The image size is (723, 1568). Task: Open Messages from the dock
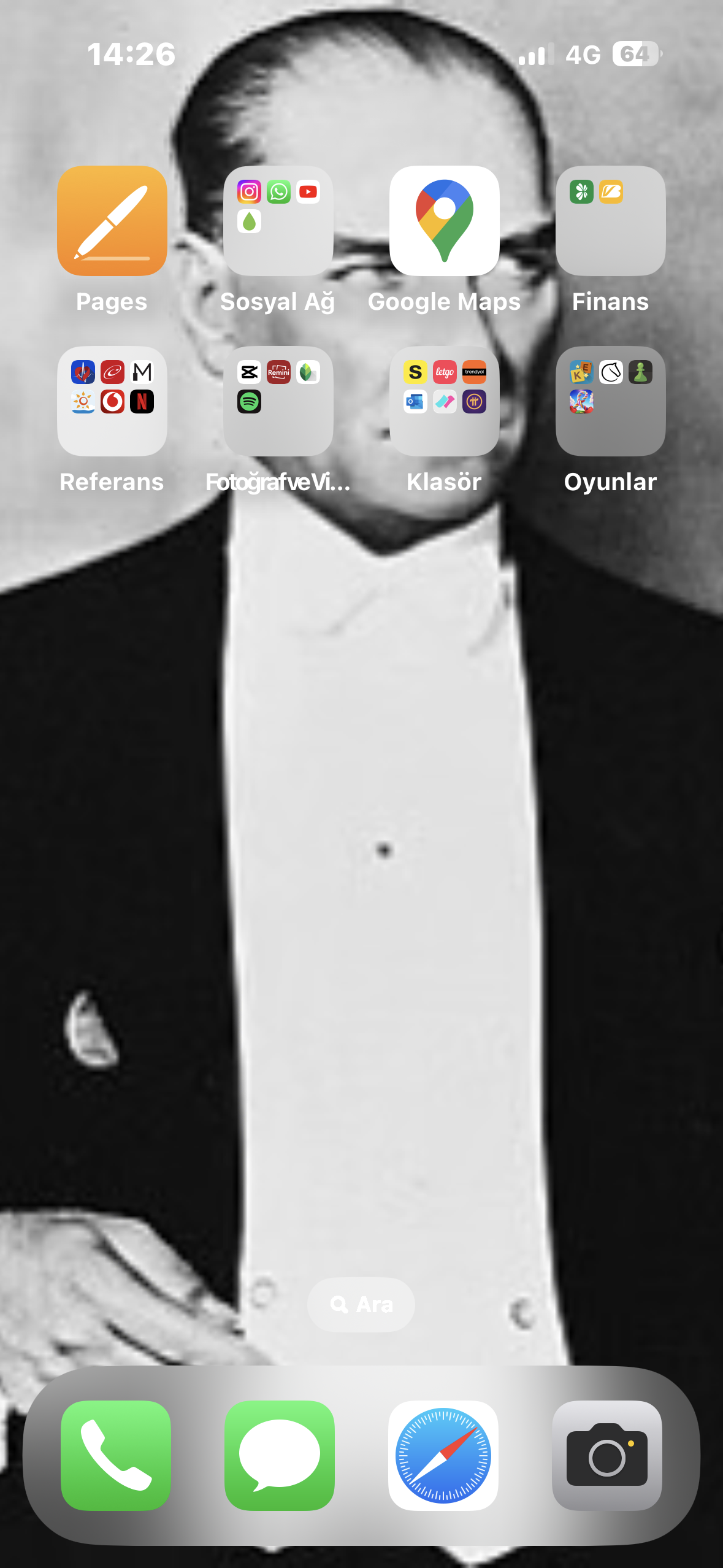[x=280, y=1455]
